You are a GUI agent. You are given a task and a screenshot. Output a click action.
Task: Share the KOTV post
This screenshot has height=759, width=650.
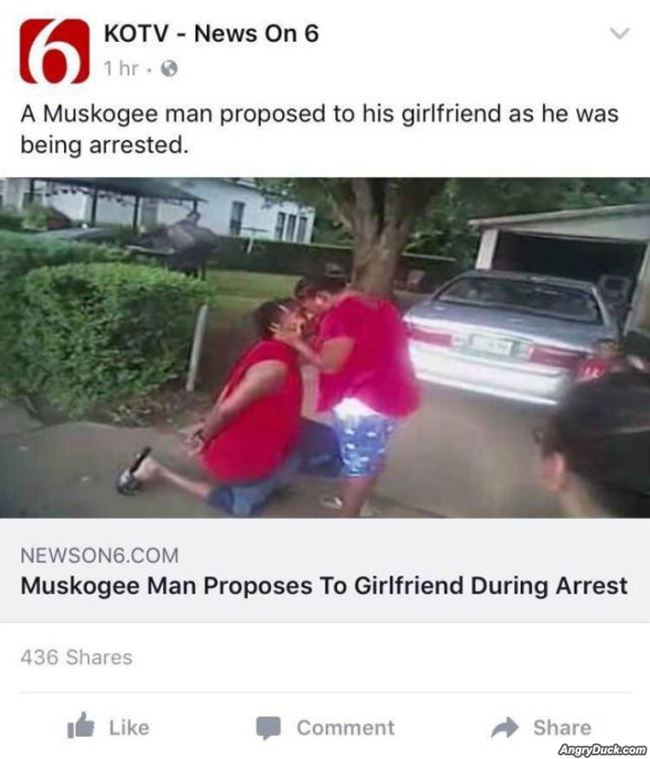[x=544, y=727]
